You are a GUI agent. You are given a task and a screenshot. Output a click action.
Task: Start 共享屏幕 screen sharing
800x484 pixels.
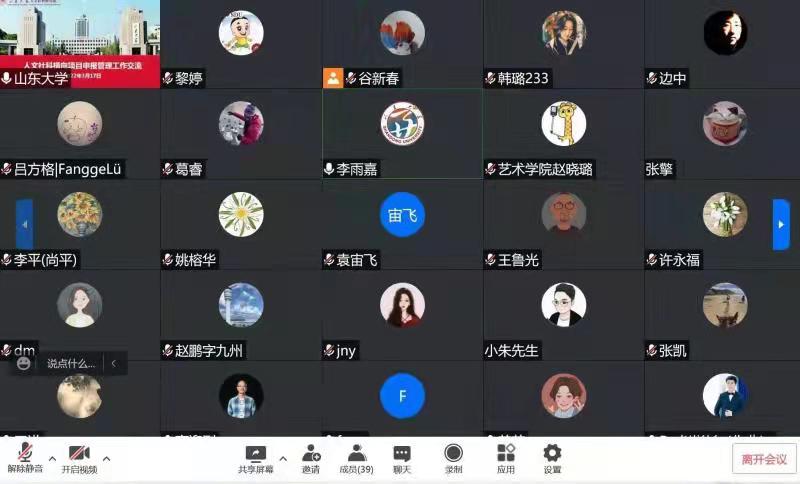click(256, 458)
